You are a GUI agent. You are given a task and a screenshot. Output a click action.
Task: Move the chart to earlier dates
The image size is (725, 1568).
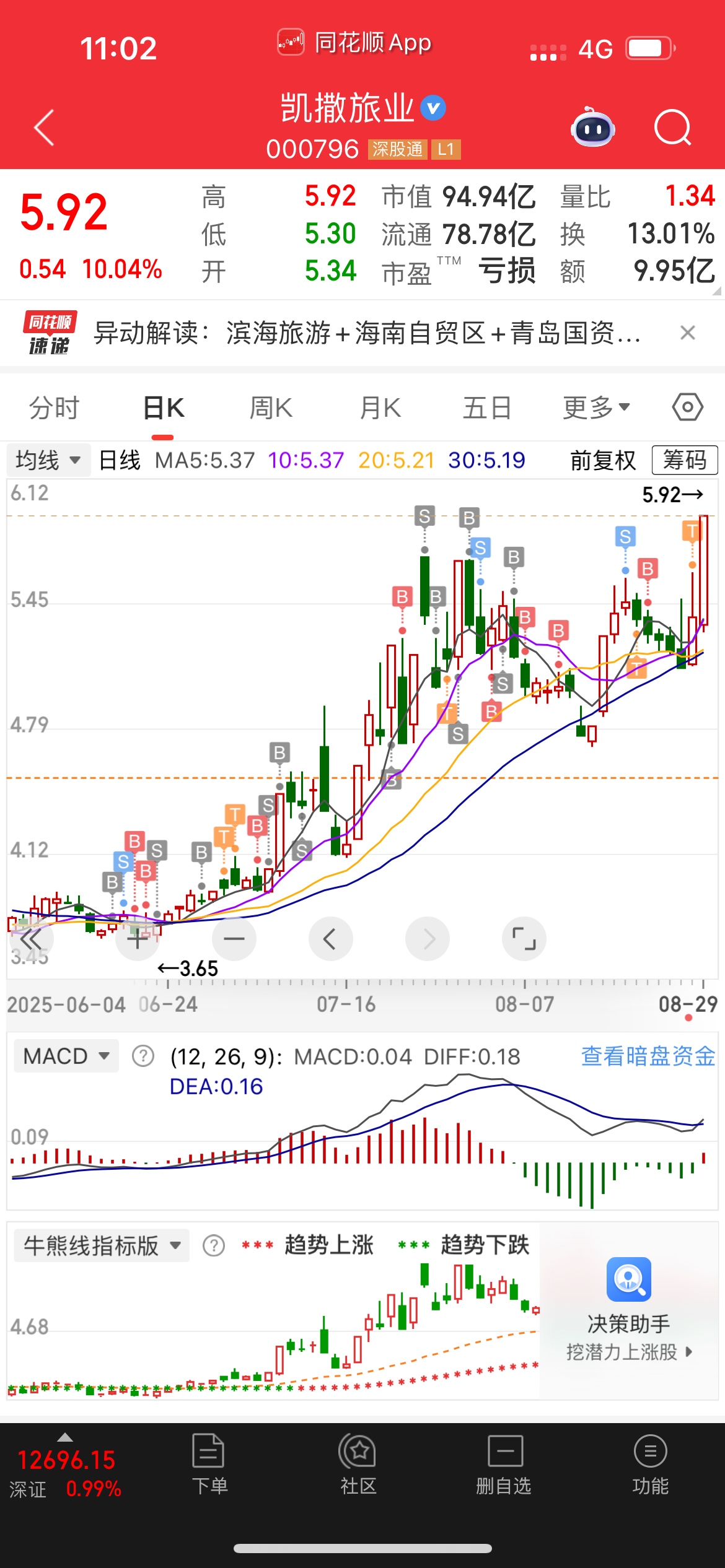(330, 939)
